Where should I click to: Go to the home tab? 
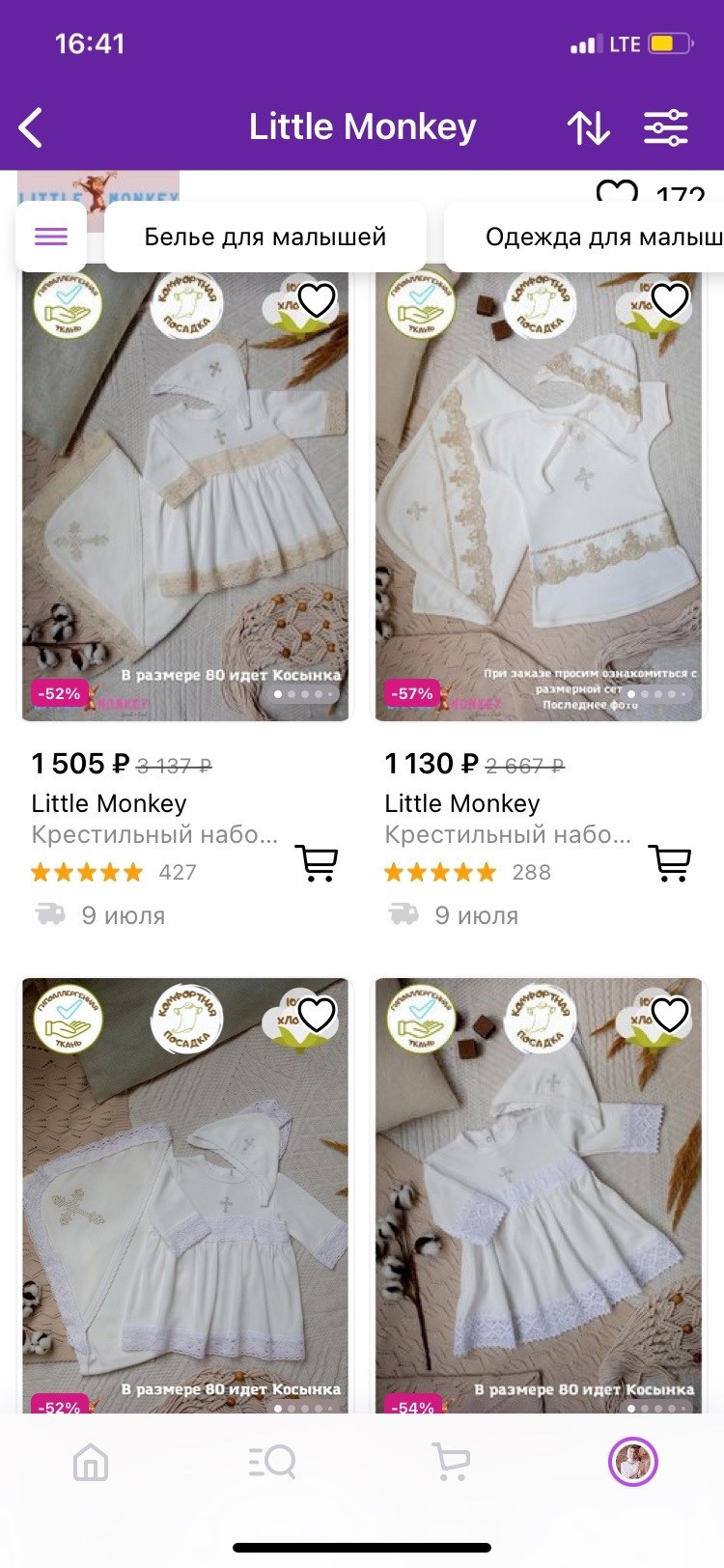[x=91, y=1462]
